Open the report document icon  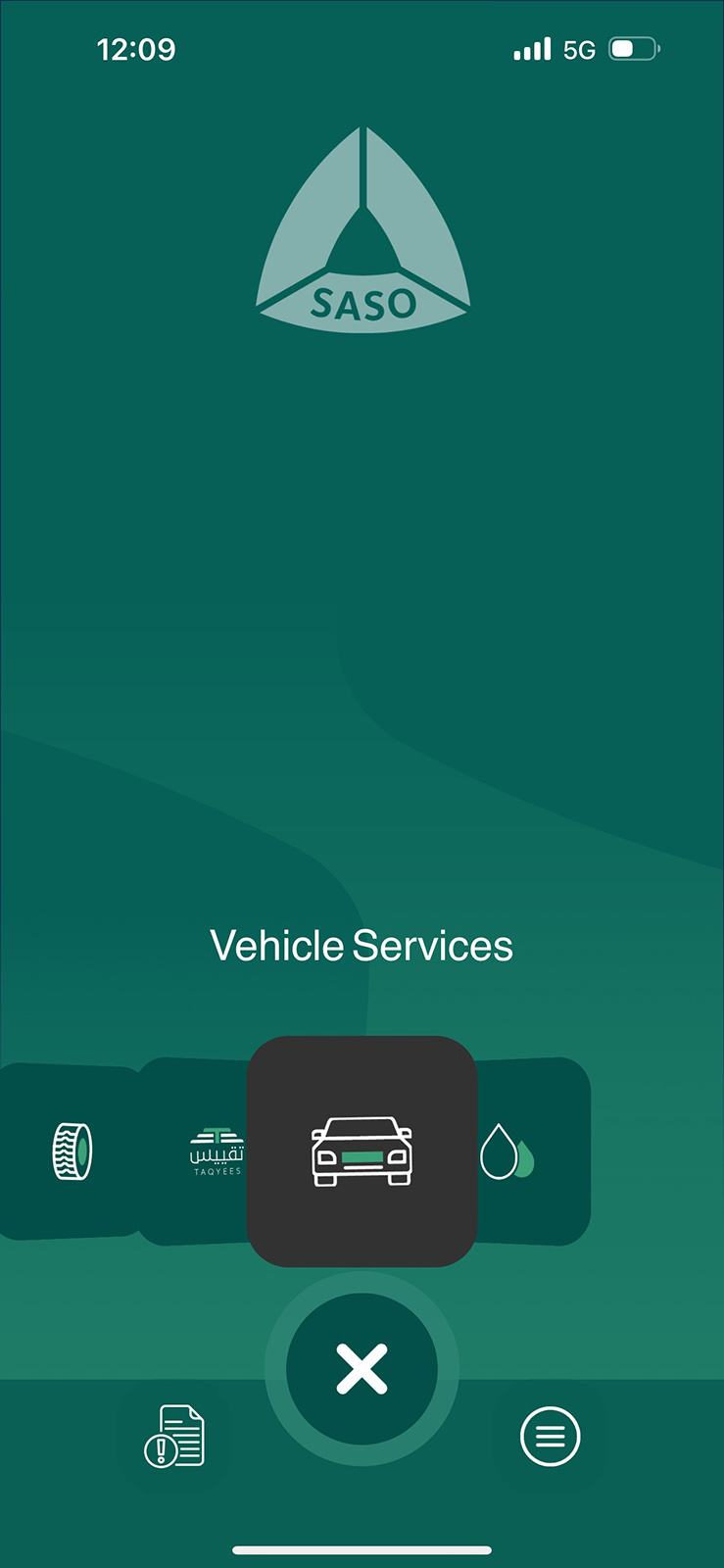174,1436
